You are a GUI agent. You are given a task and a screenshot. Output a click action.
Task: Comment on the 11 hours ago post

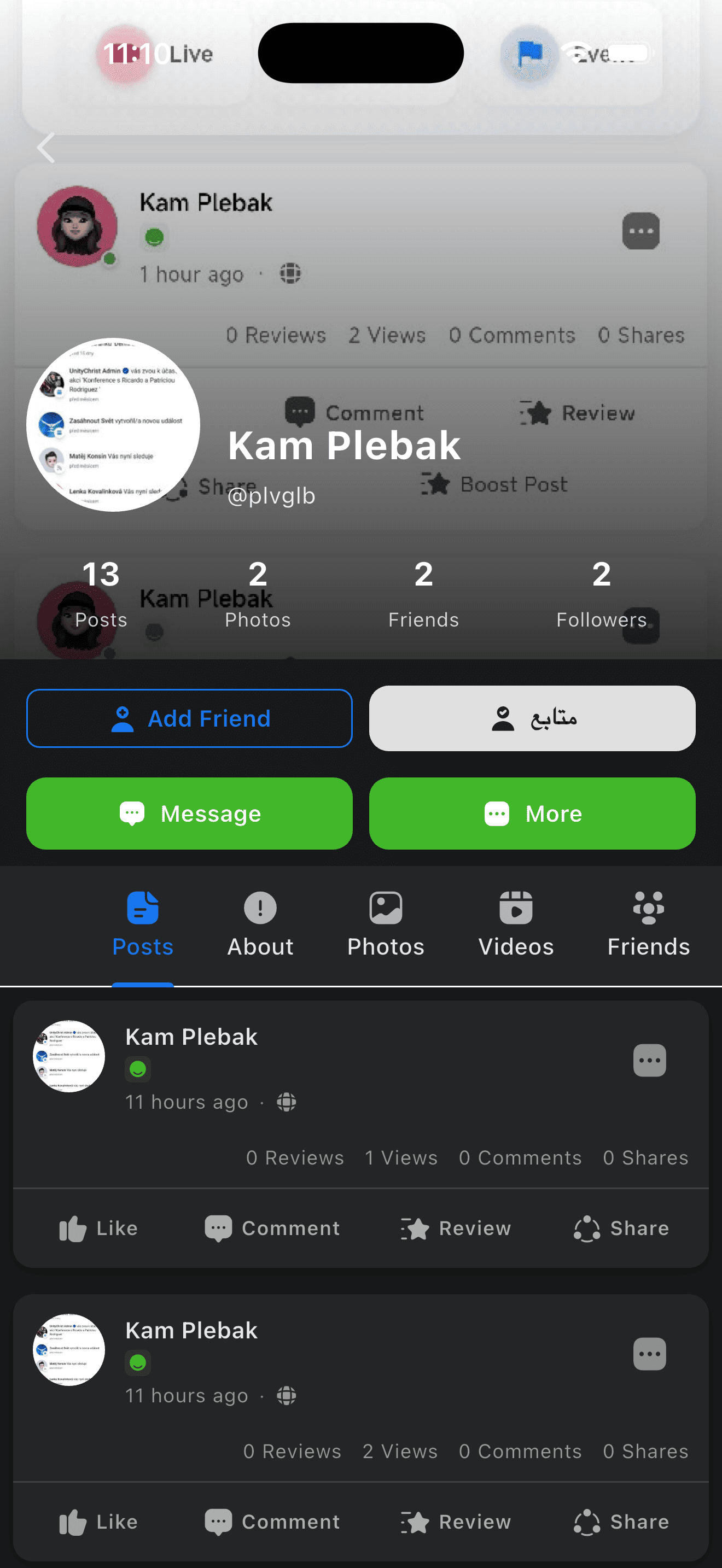click(x=272, y=1228)
